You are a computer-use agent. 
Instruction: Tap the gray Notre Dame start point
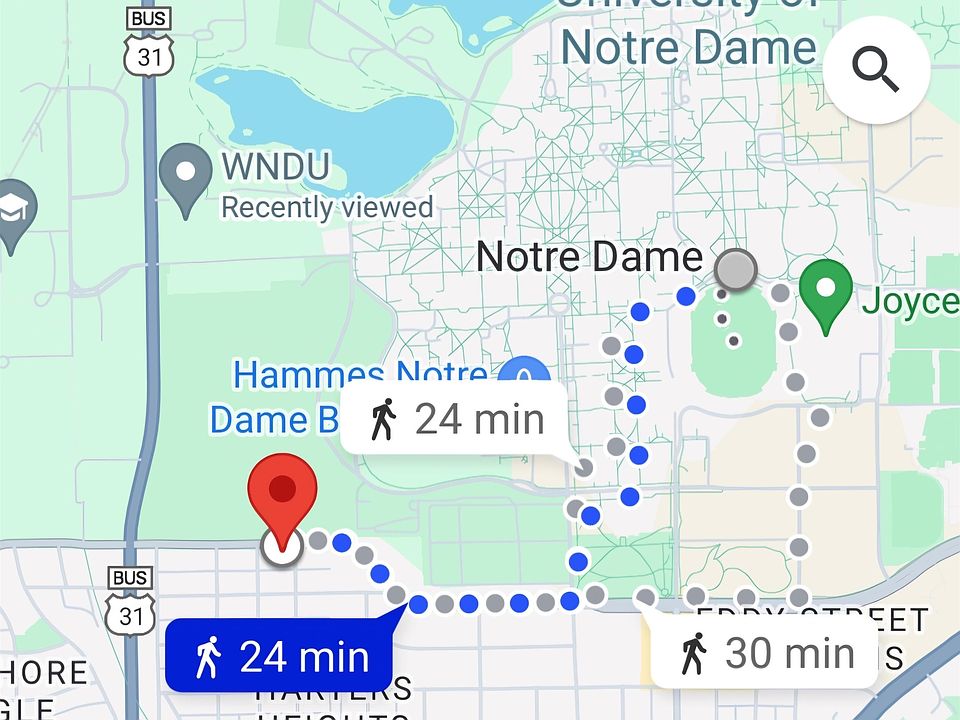(736, 270)
